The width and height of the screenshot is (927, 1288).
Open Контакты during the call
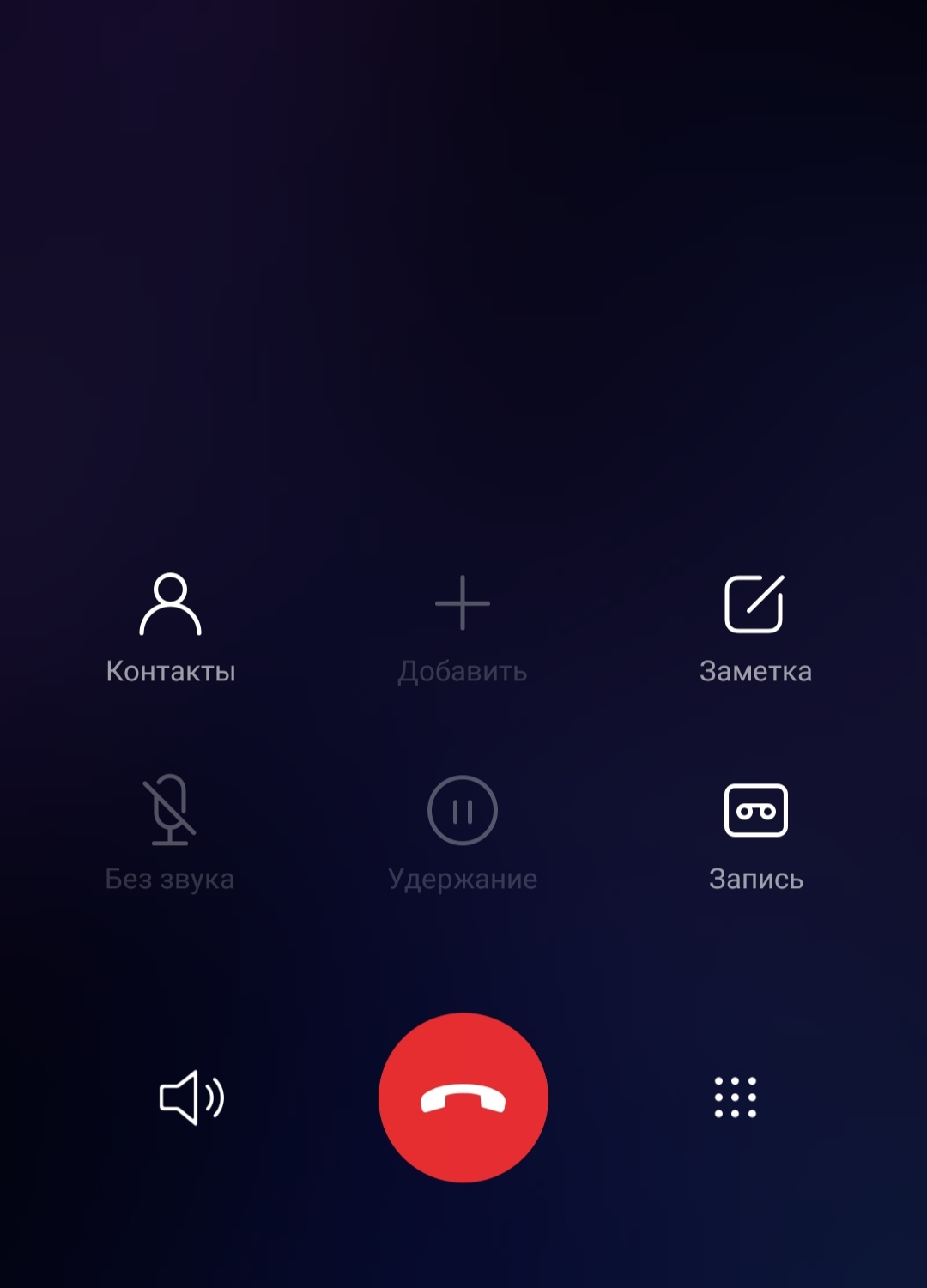170,626
